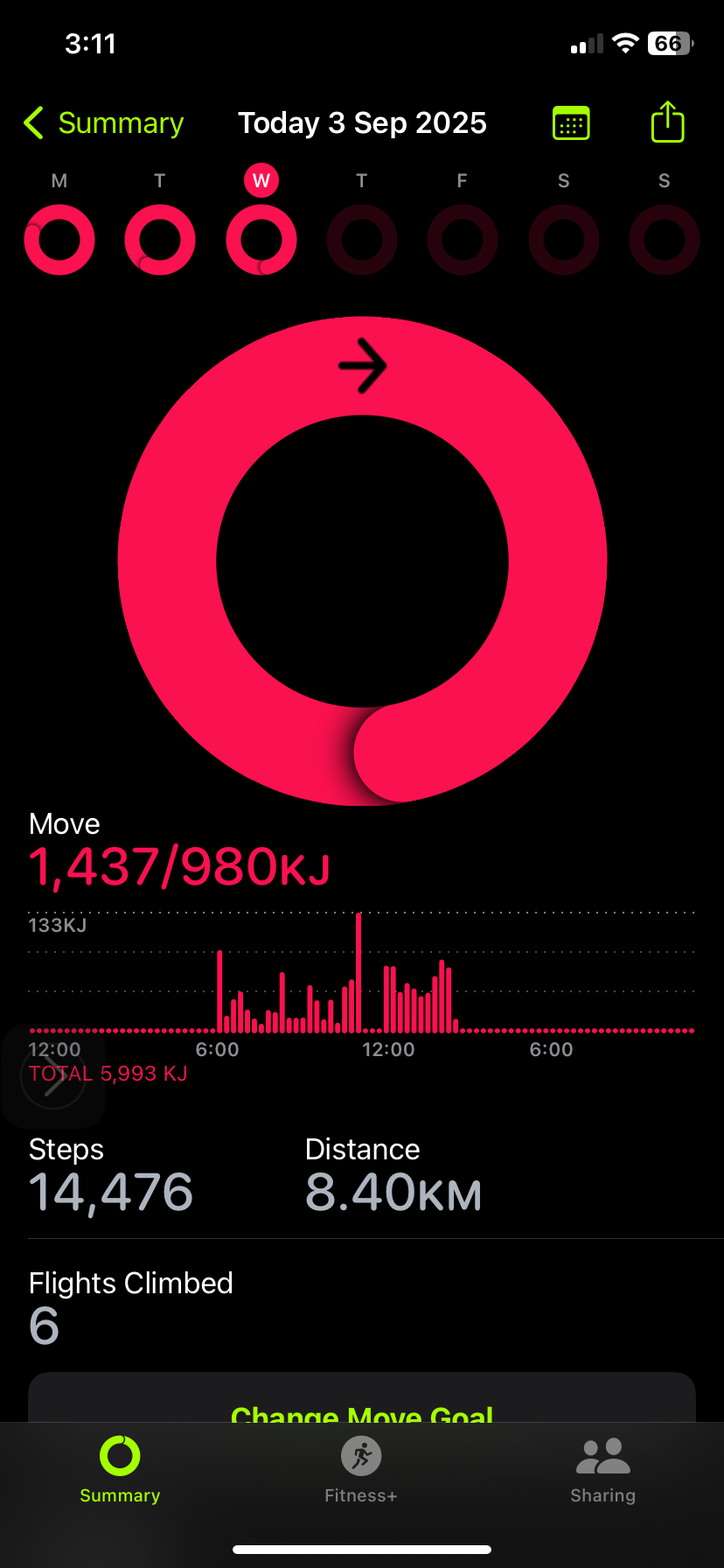The height and width of the screenshot is (1568, 724).
Task: Select Wednesday's activity ring
Action: (261, 240)
